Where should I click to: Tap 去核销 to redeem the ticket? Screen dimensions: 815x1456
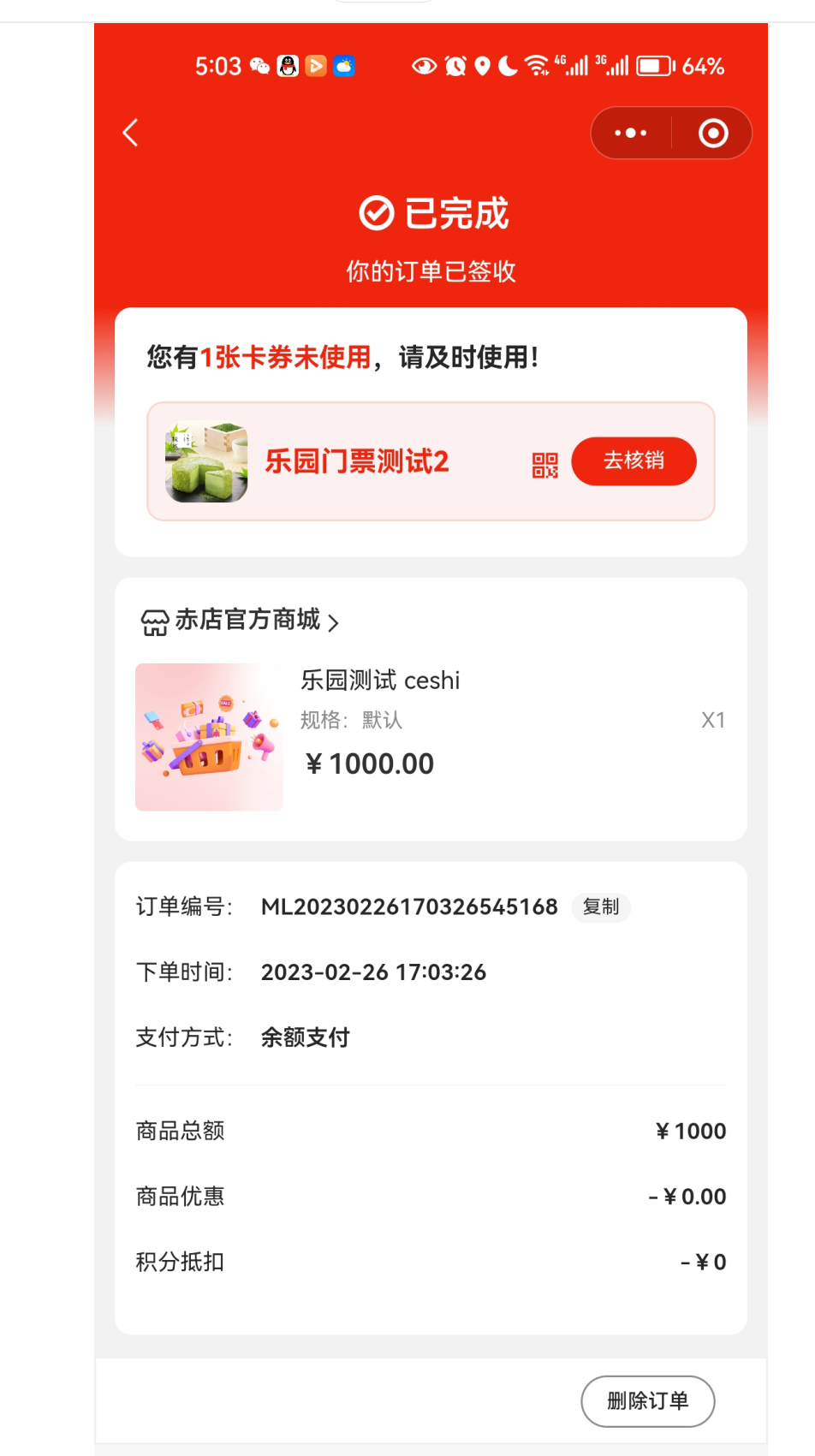(634, 461)
